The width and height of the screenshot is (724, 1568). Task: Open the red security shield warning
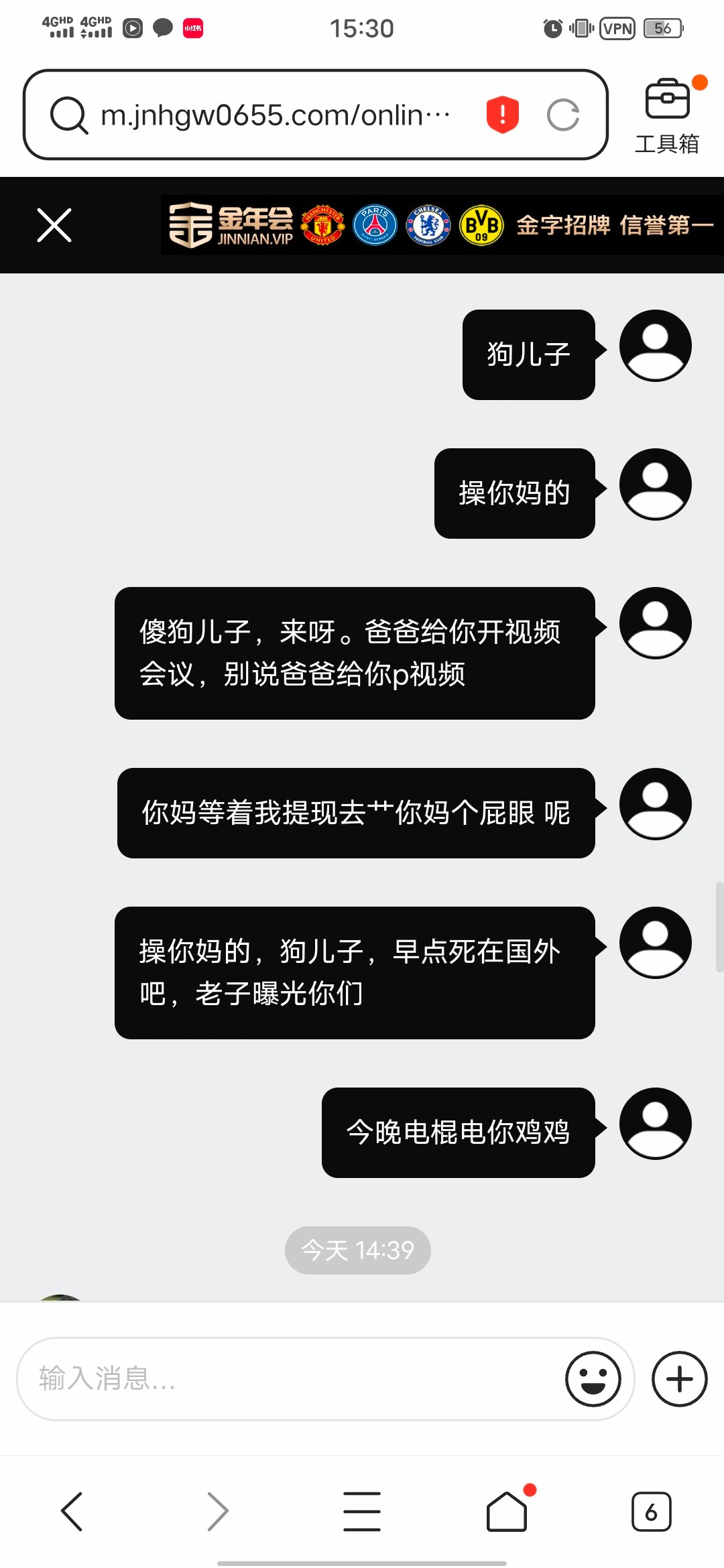click(502, 115)
